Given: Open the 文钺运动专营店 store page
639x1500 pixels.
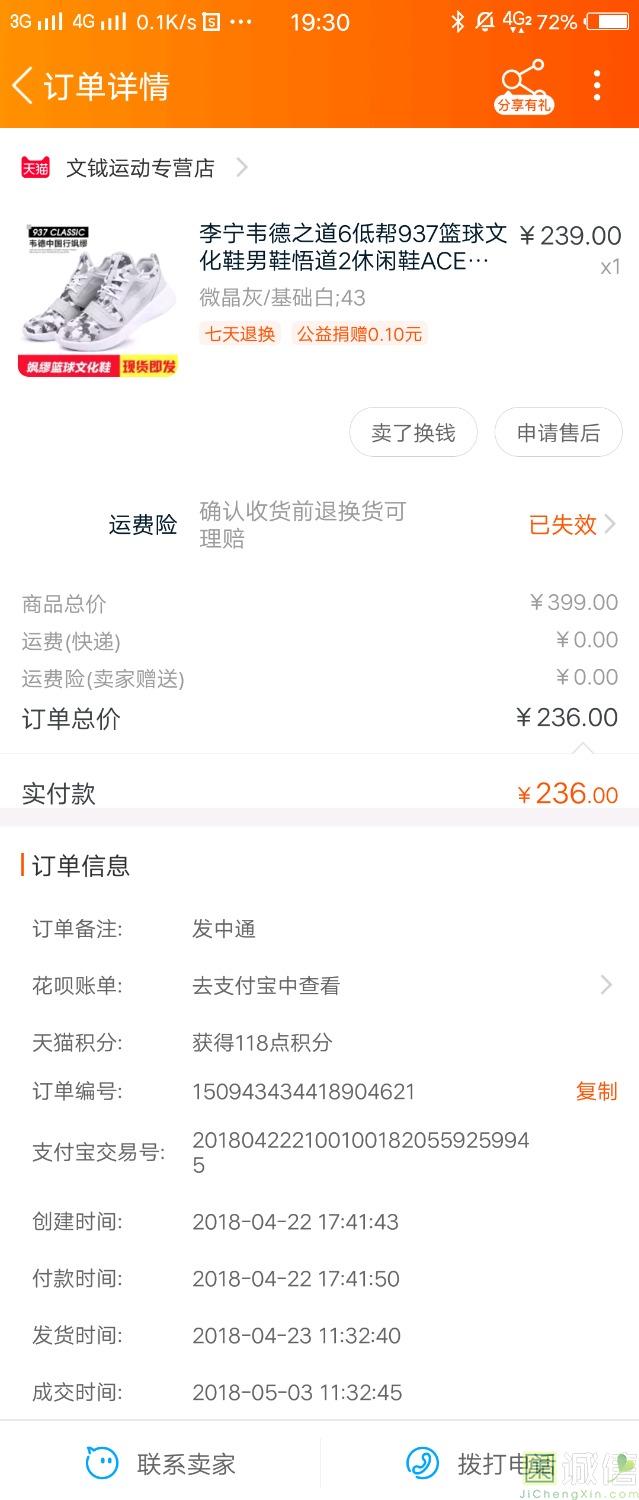Looking at the screenshot, I should tap(140, 168).
